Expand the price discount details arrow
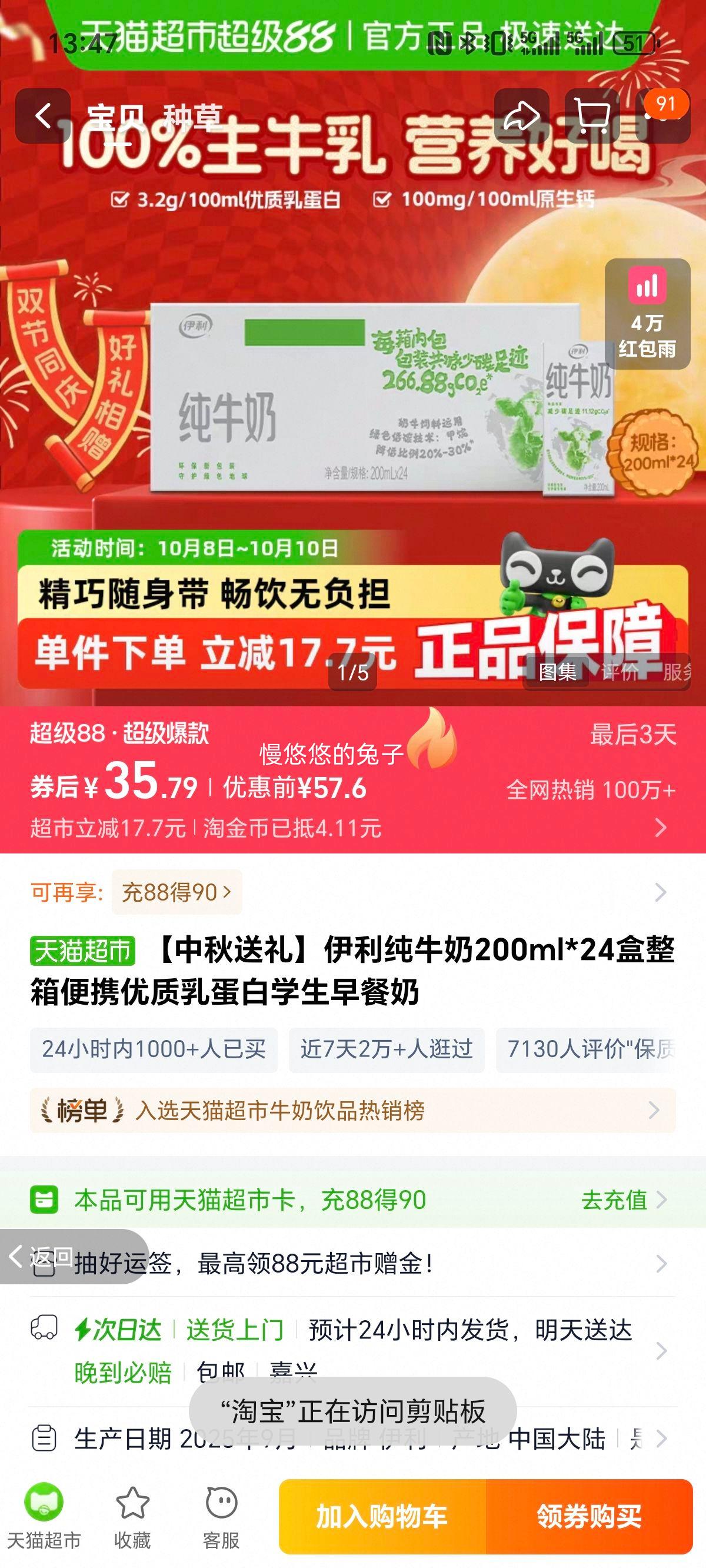 (661, 827)
